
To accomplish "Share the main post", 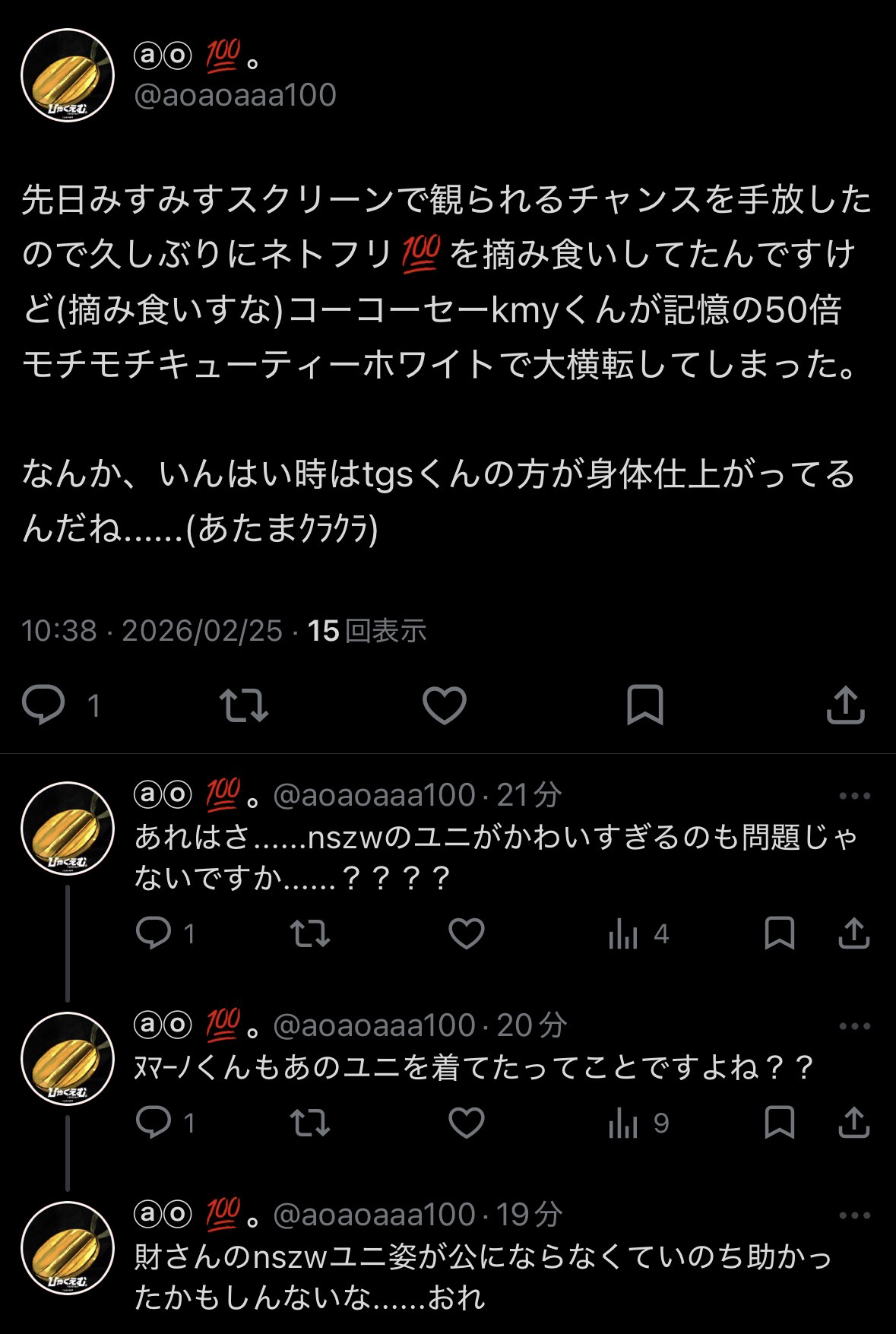I will tap(845, 705).
